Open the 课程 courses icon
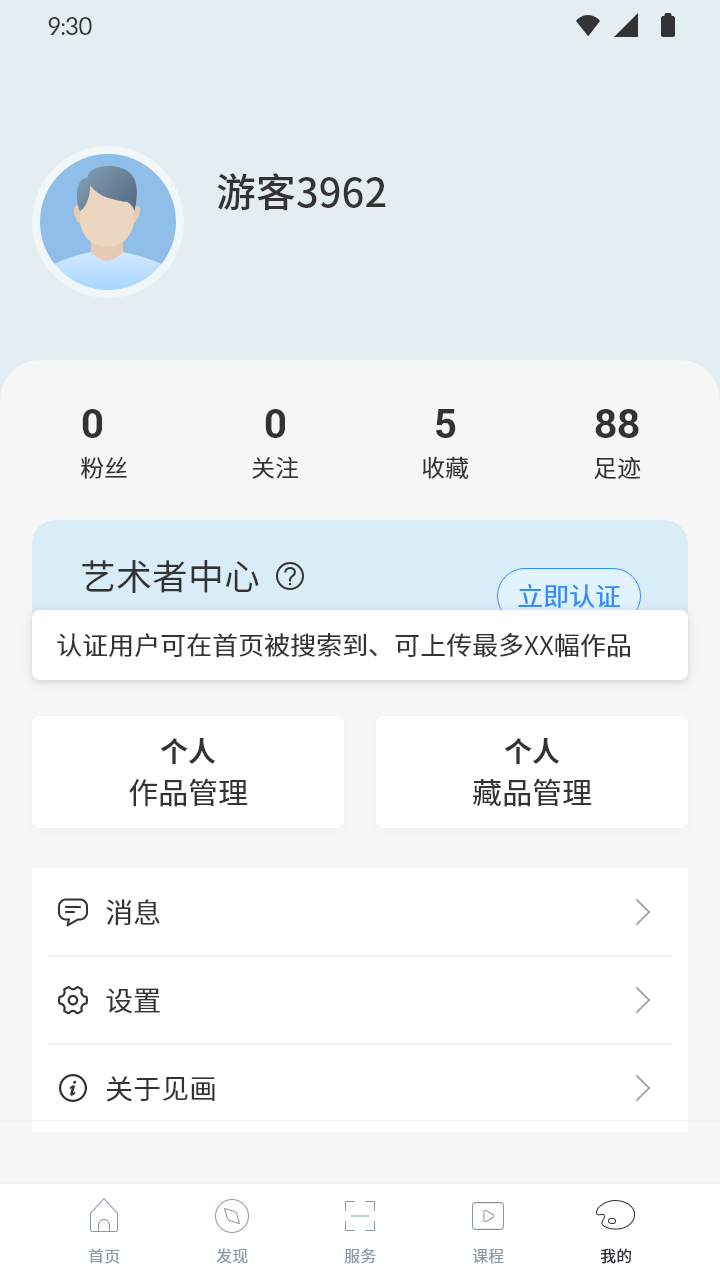 pyautogui.click(x=488, y=1213)
